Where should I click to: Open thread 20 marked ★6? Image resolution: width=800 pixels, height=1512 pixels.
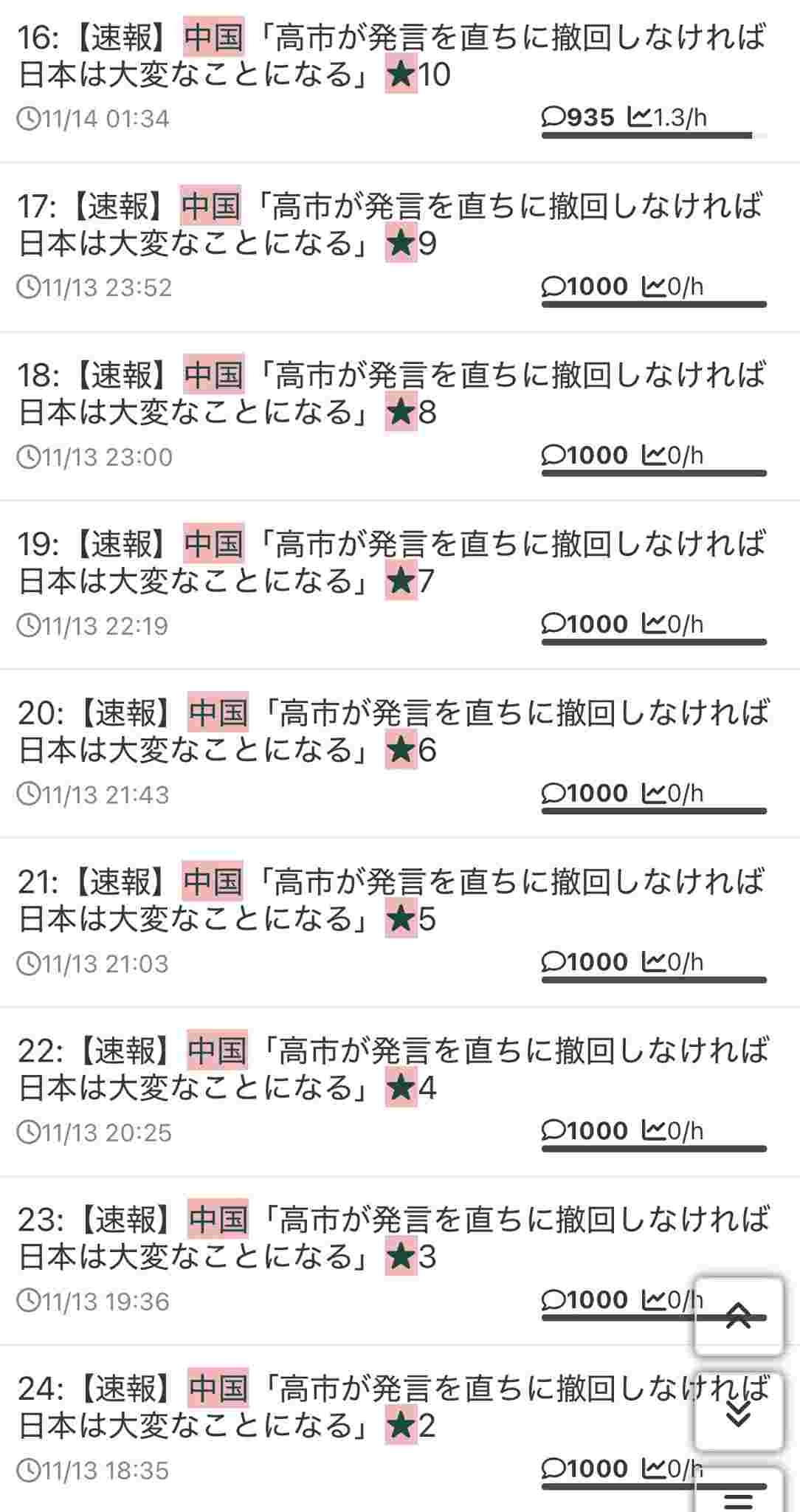point(391,732)
